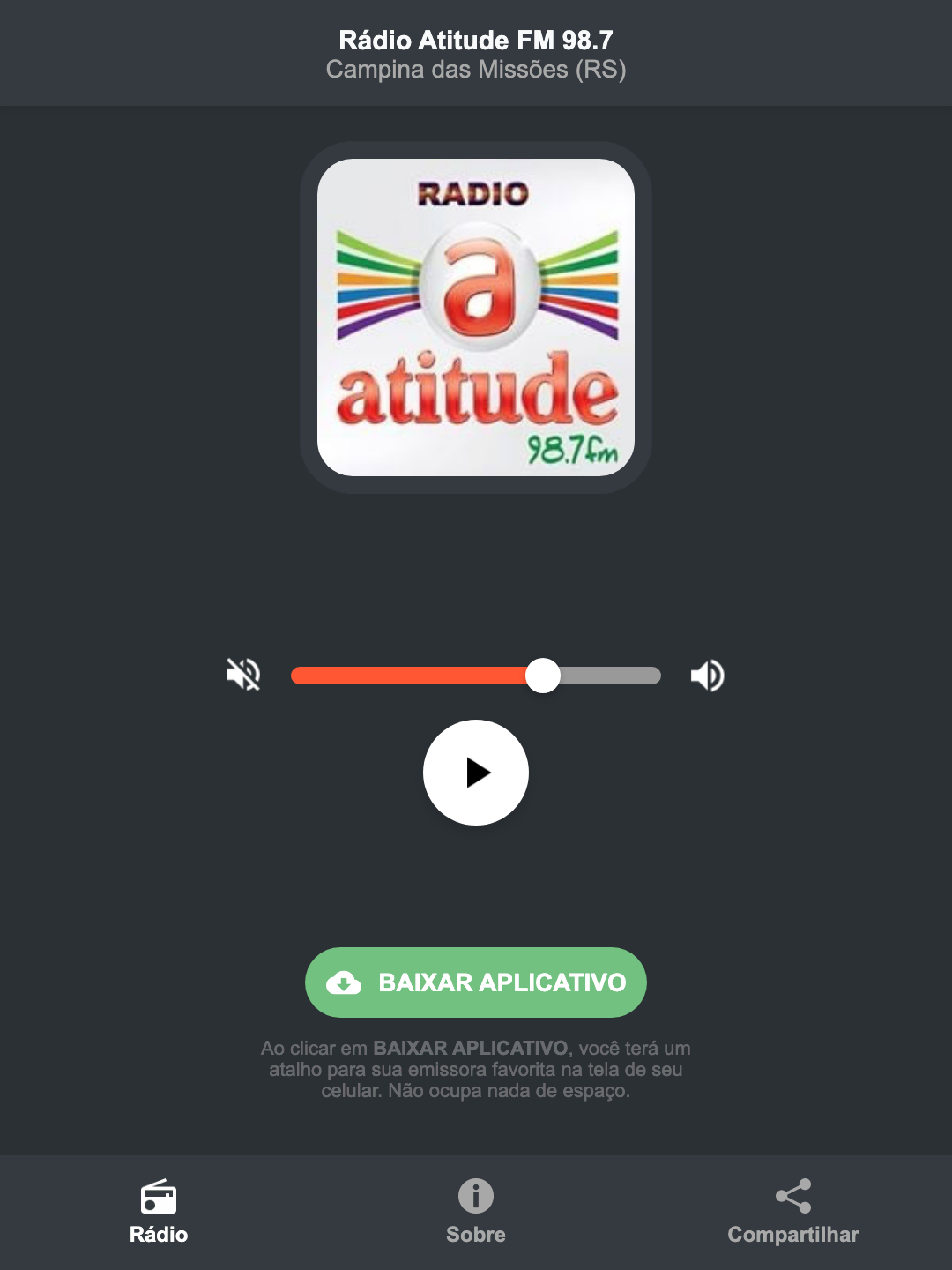Viewport: 952px width, 1270px height.
Task: Select the Rádio tab label
Action: [159, 1235]
